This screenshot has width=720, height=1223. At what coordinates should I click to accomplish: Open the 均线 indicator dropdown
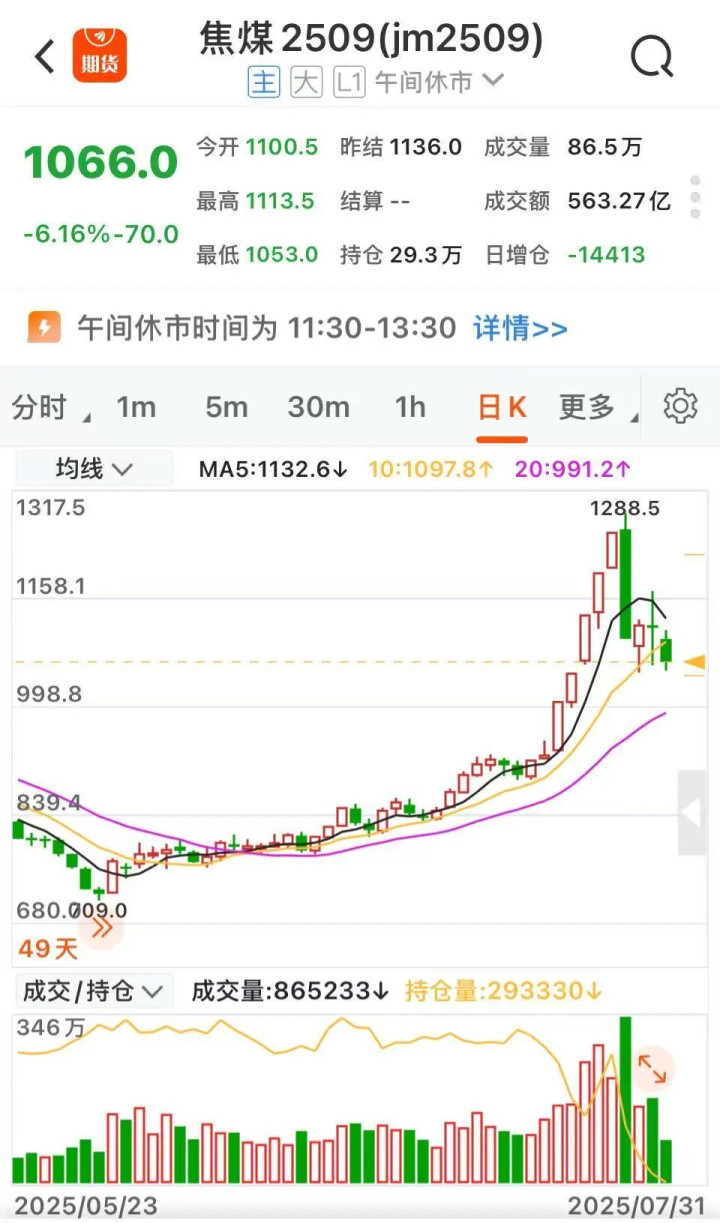[93, 468]
